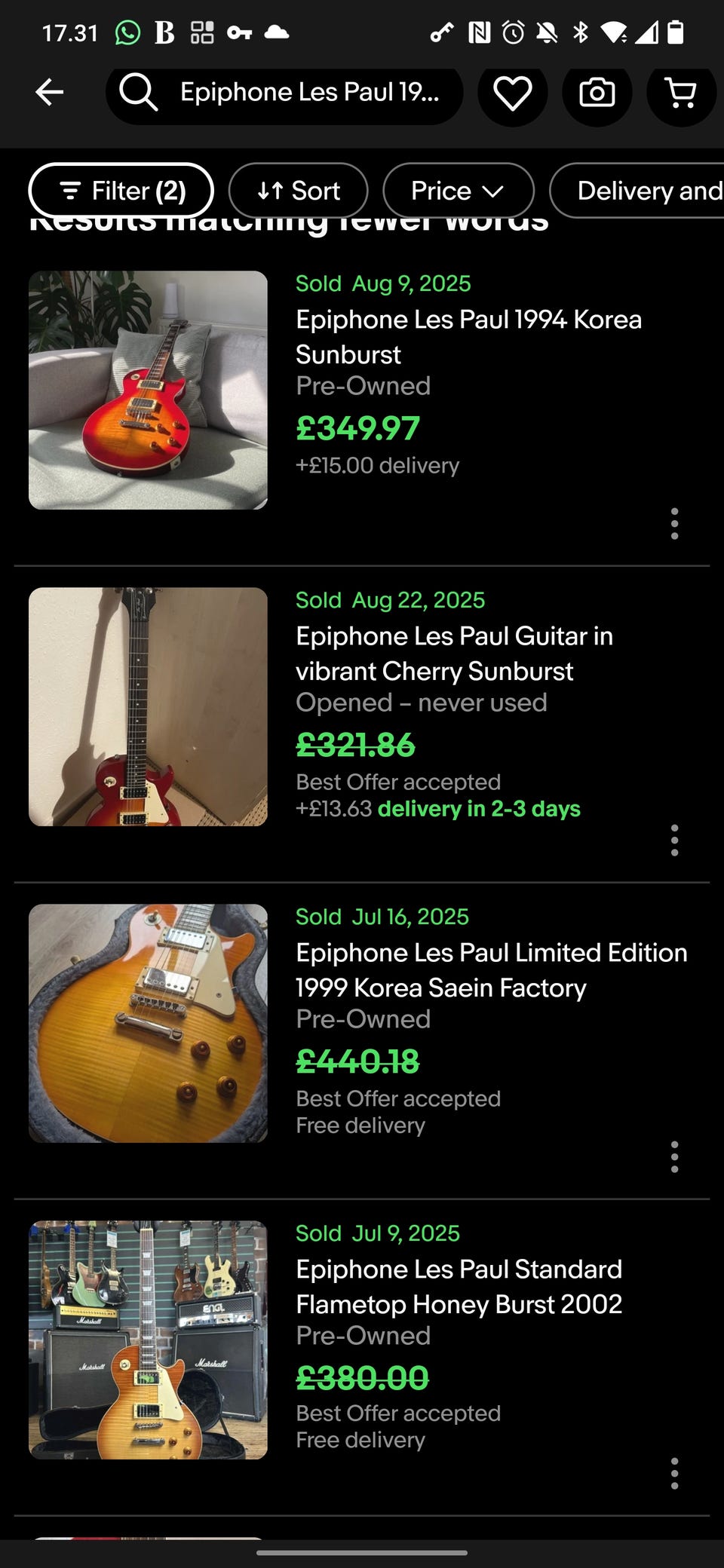This screenshot has height=1568, width=724.
Task: Open Limited Edition 1999 Korea Saein listing
Action: [490, 969]
